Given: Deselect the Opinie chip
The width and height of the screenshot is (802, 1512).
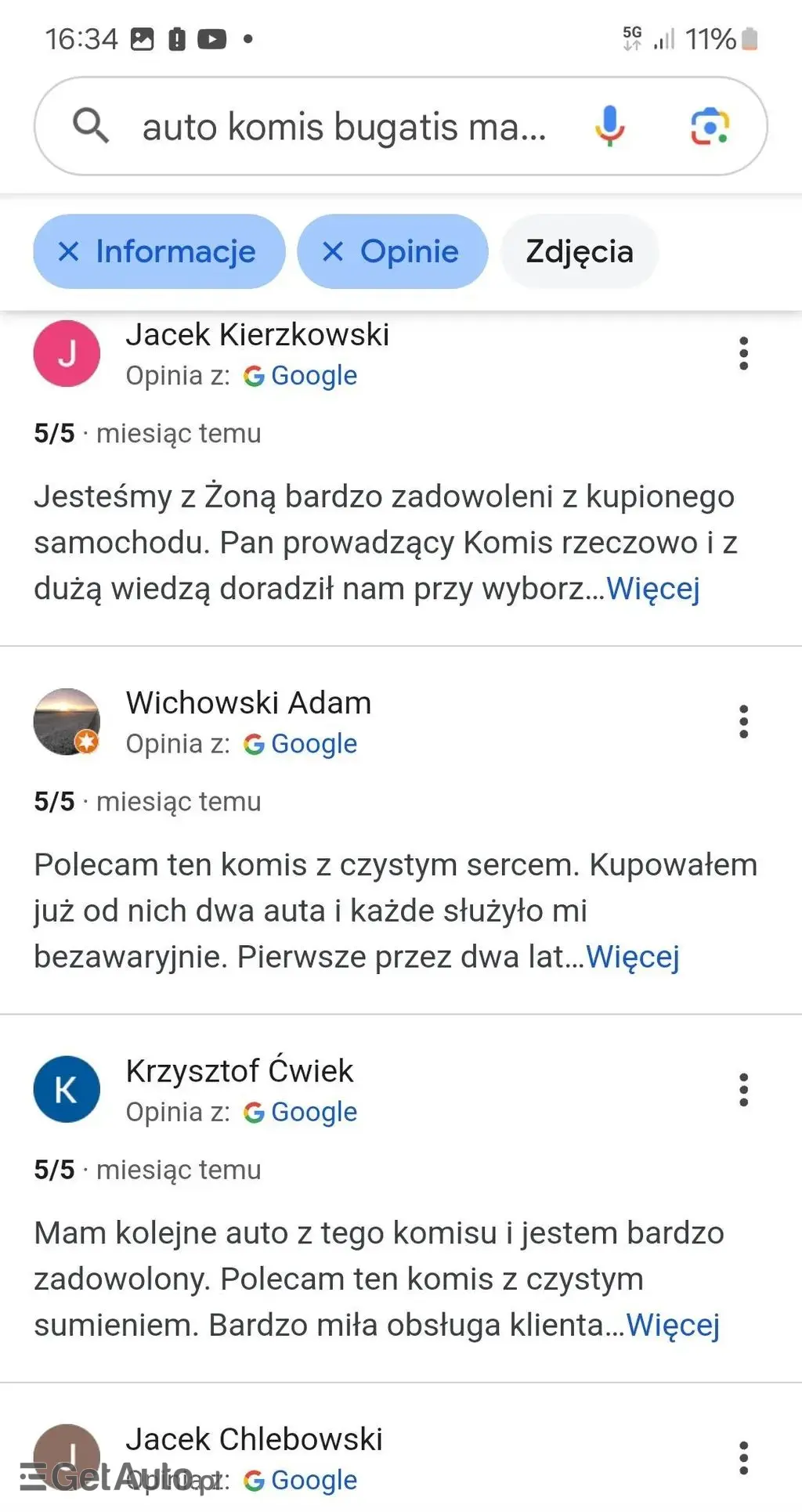Looking at the screenshot, I should pos(392,251).
